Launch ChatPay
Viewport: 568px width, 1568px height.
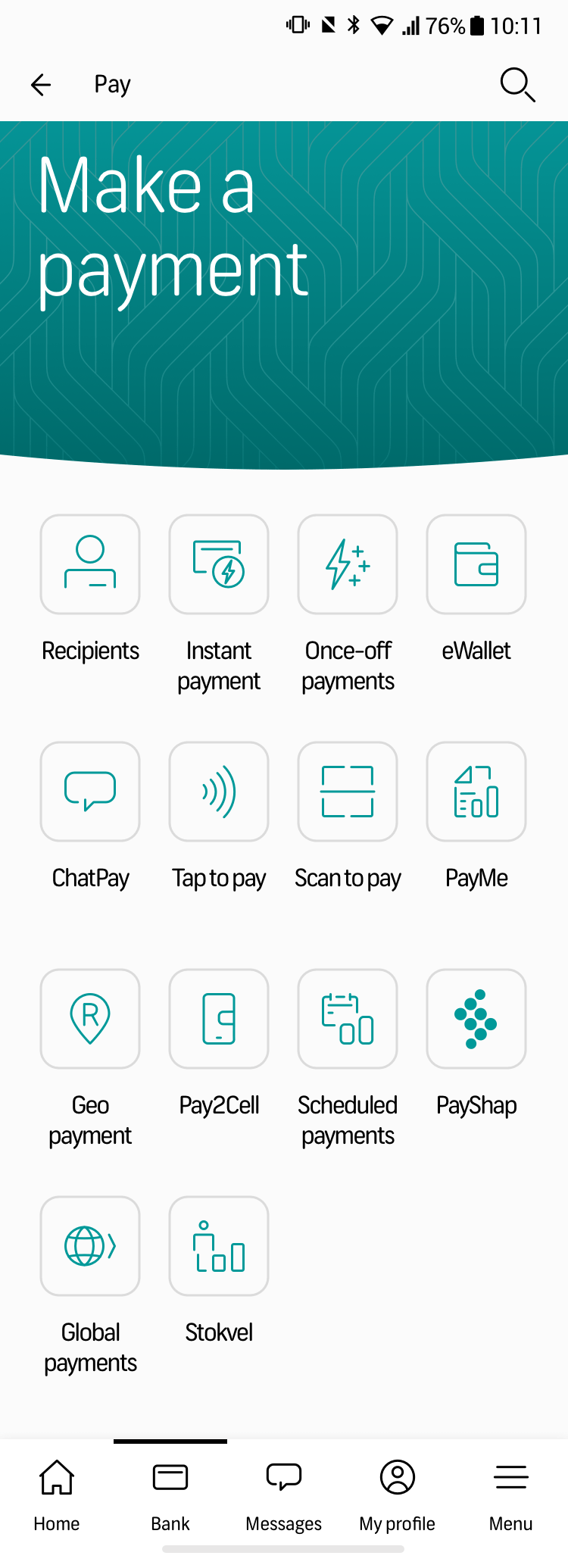[90, 792]
